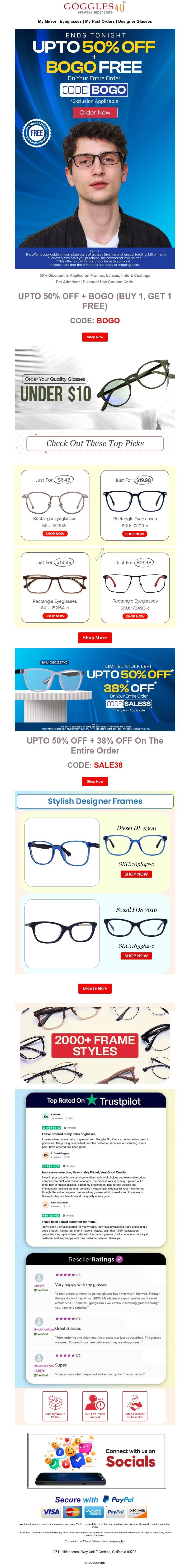Shop Now for SKU 171109-c eyeglasses

[135, 534]
